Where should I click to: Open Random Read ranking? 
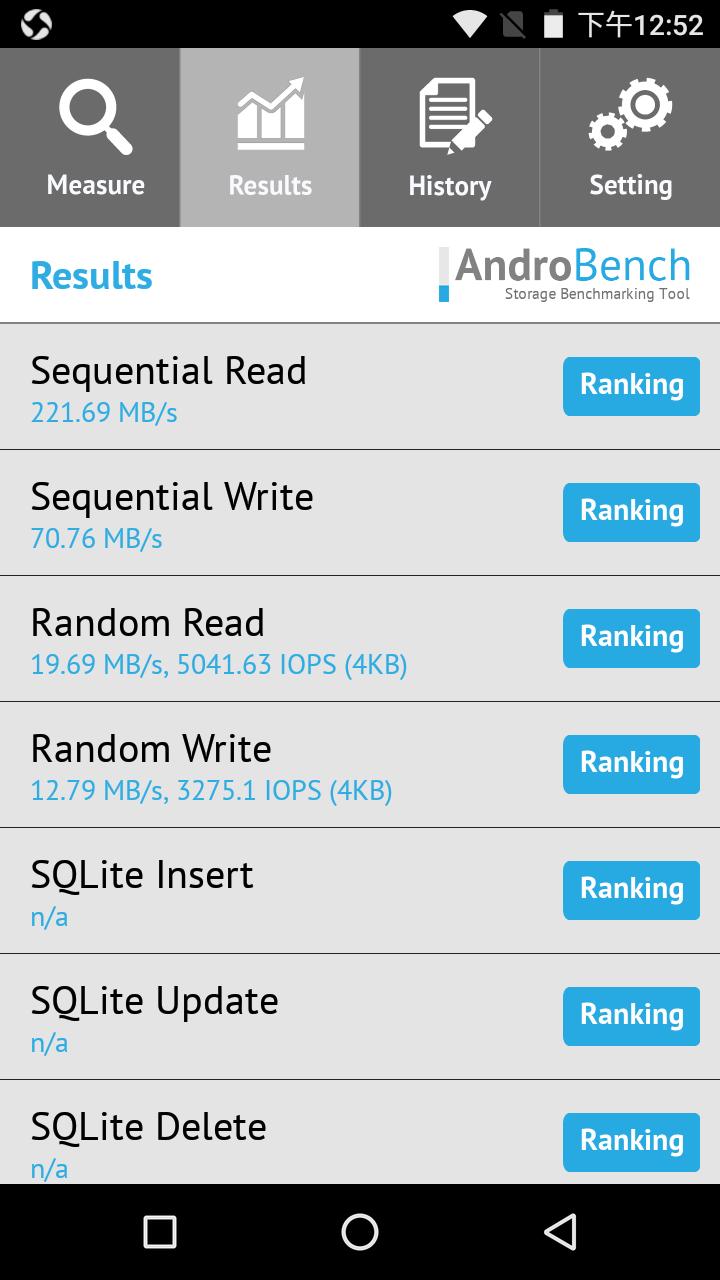point(631,638)
